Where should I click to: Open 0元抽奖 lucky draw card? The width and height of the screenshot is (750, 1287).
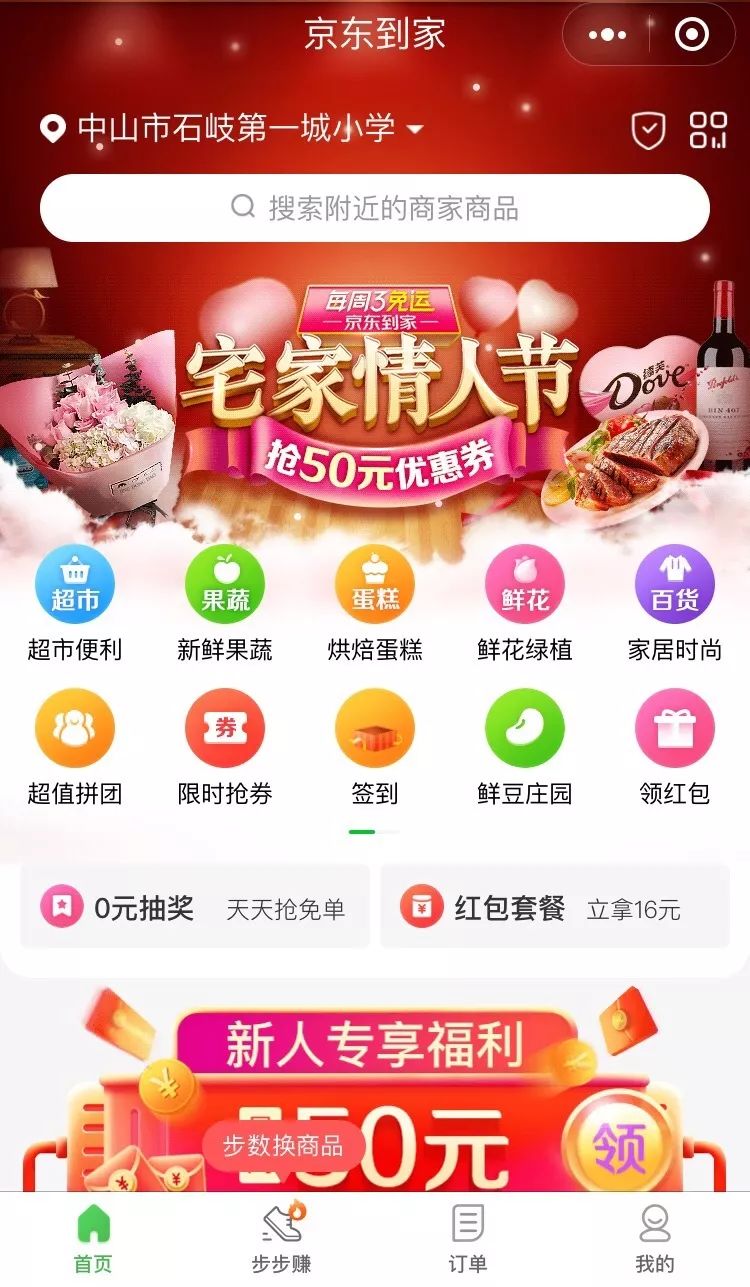pos(195,907)
